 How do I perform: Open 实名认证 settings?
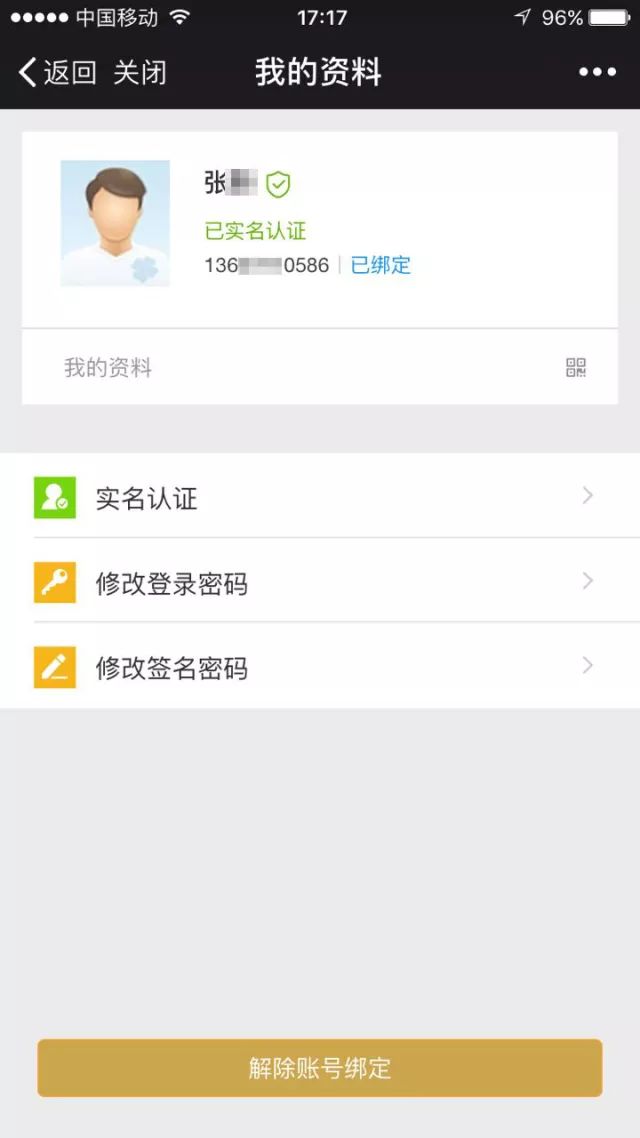point(318,497)
